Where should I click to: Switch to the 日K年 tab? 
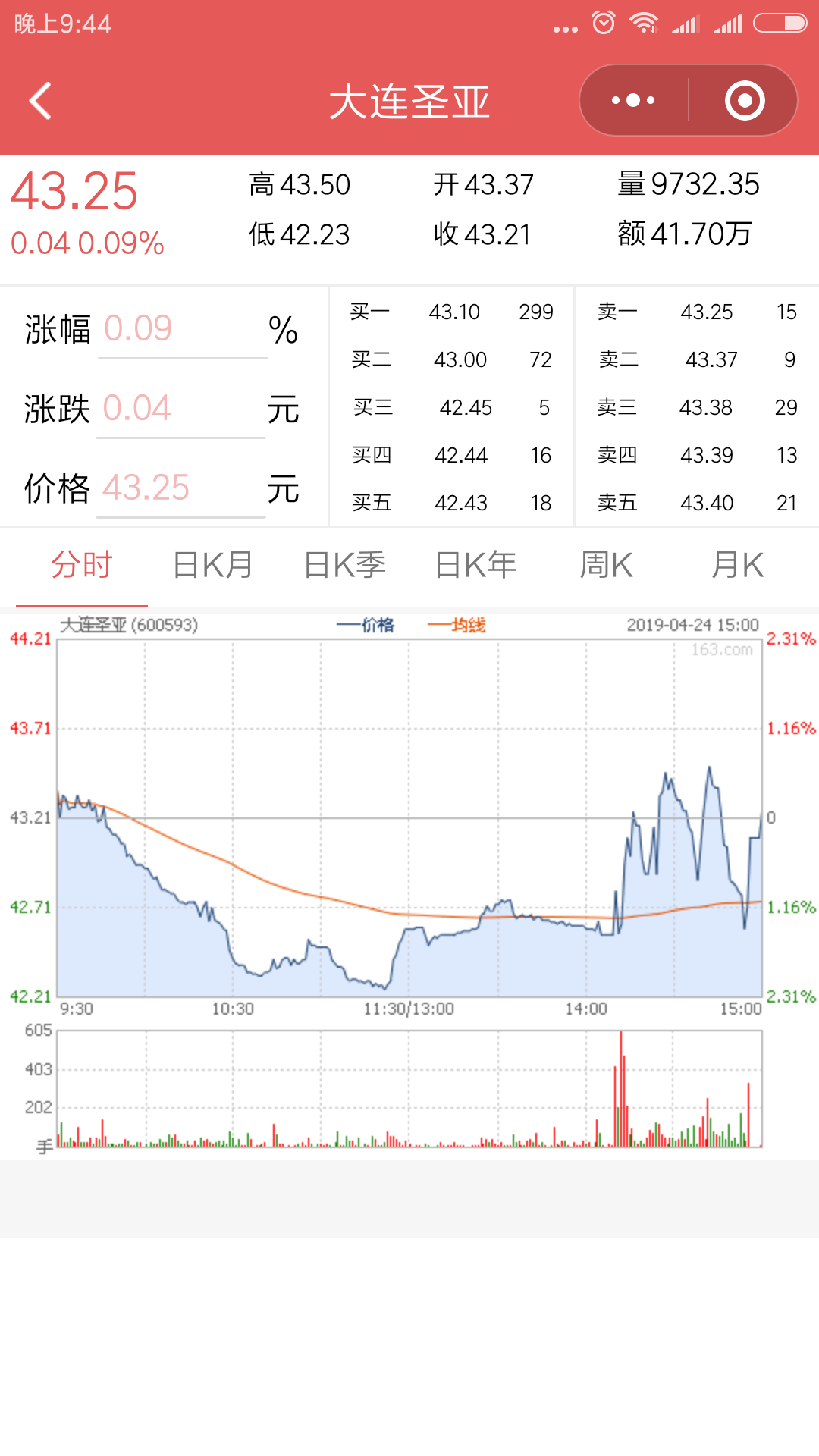click(x=475, y=566)
